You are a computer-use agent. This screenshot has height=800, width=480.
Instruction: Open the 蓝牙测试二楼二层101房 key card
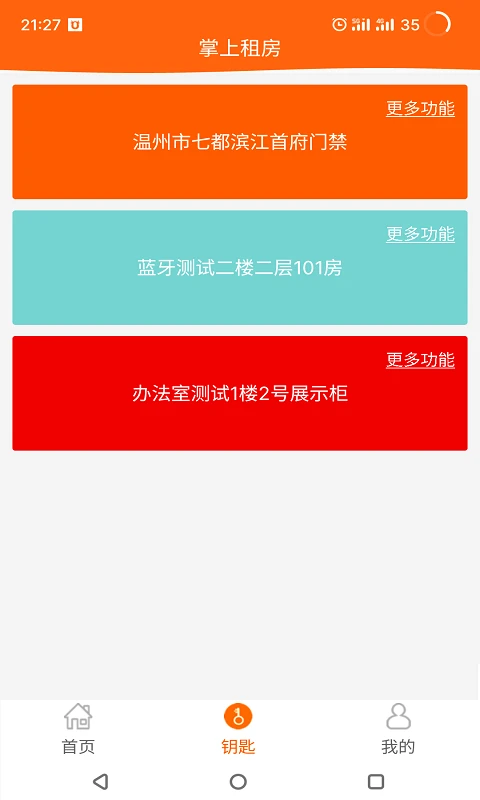coord(240,267)
